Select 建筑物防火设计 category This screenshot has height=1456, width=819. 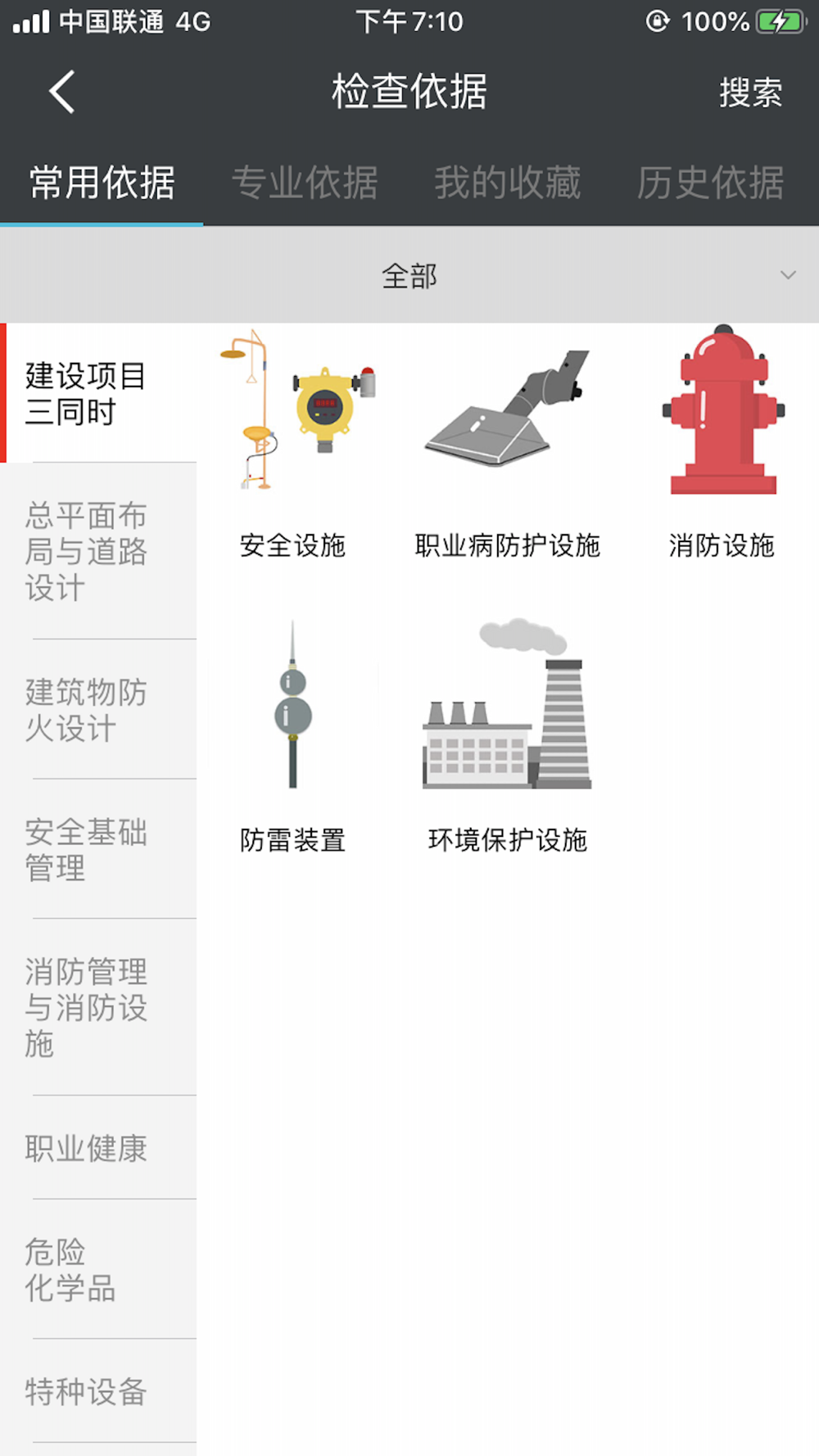click(98, 709)
